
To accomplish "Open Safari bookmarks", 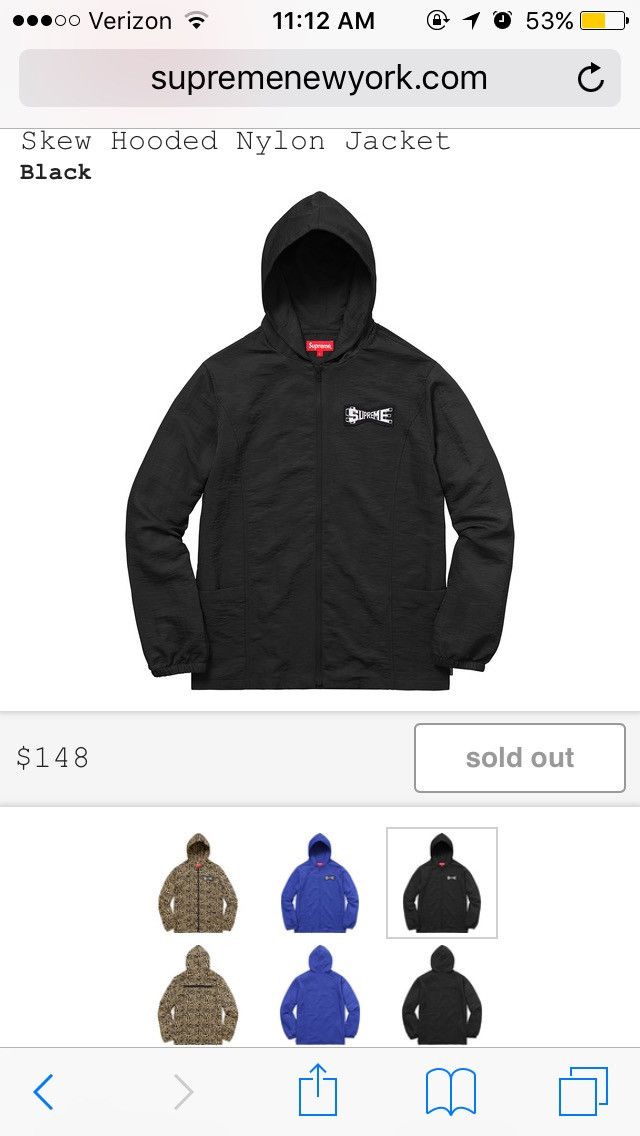I will point(451,1091).
